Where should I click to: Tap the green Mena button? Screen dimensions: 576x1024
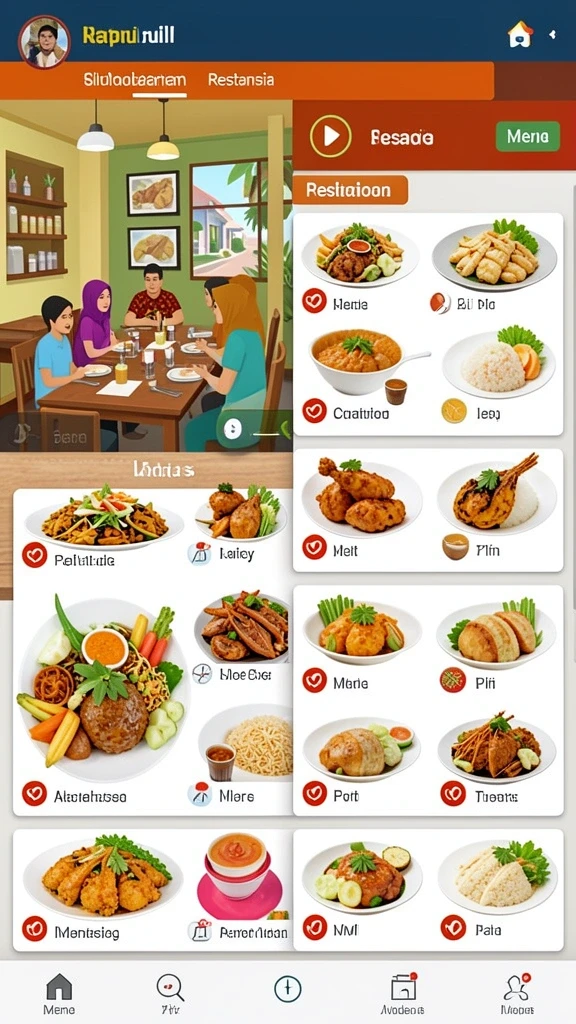pos(528,136)
